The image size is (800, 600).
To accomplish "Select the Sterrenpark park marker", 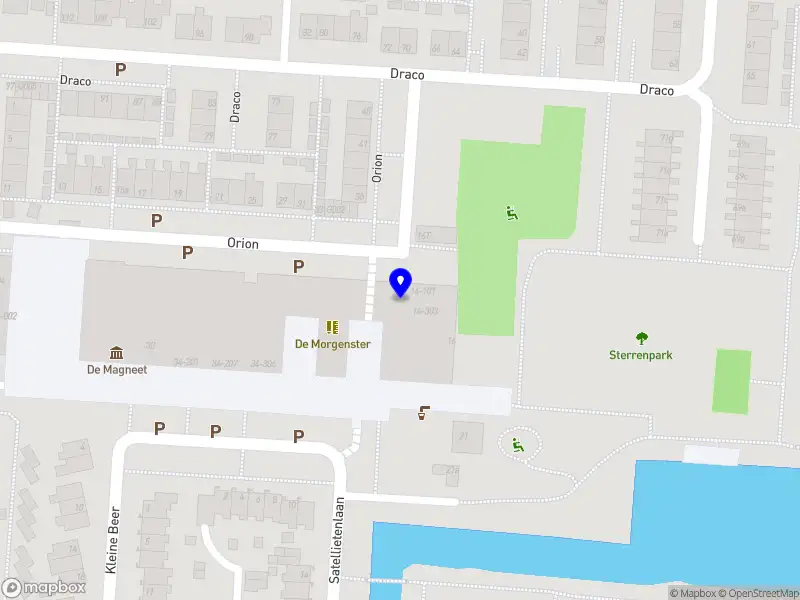I will [x=641, y=339].
